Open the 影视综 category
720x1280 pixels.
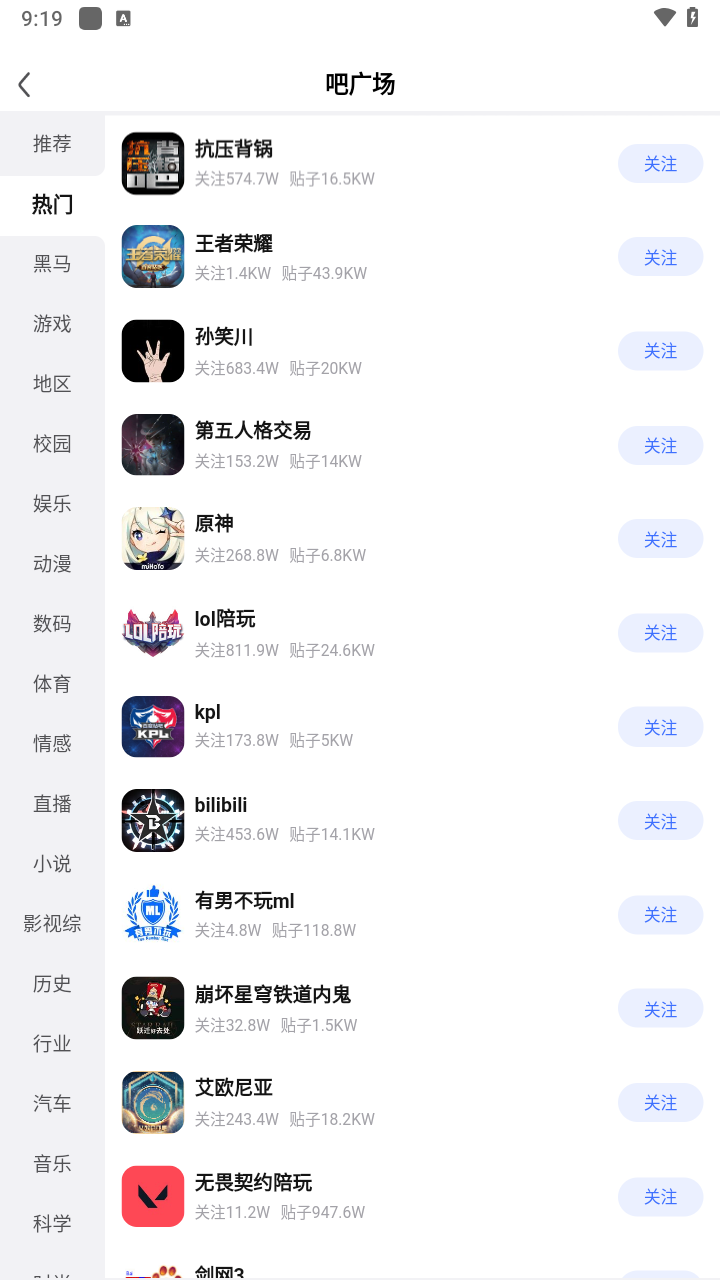click(52, 924)
